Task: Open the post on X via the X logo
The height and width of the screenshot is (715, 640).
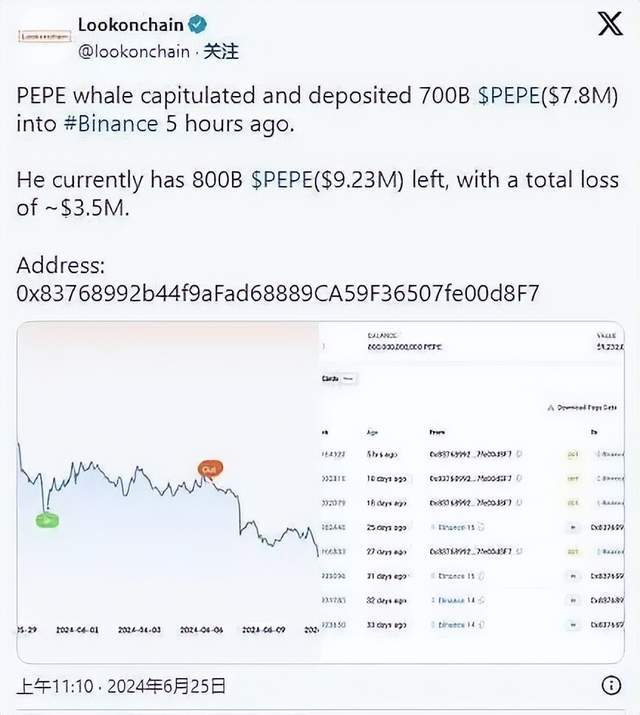Action: coord(609,26)
